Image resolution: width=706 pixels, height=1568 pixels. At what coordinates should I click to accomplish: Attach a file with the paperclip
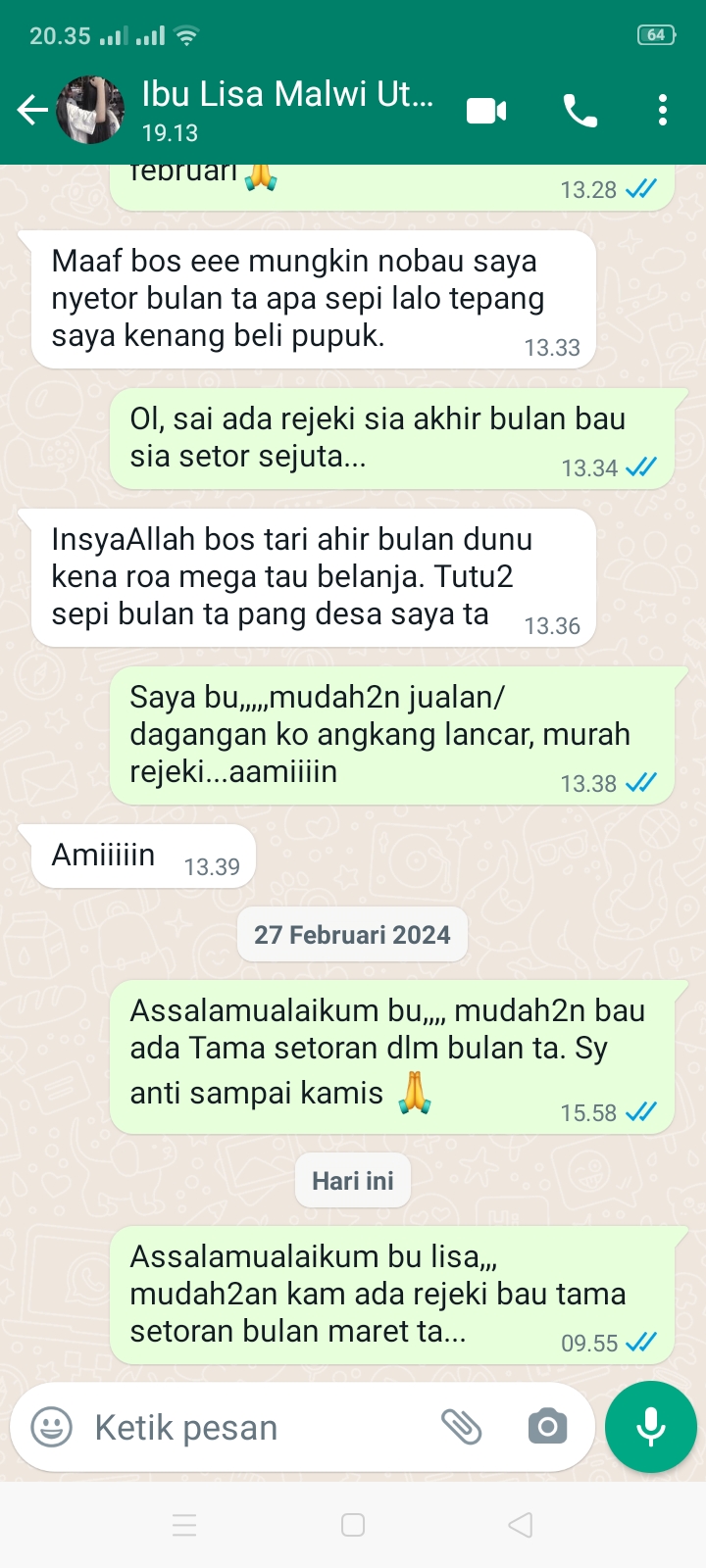(x=461, y=1427)
